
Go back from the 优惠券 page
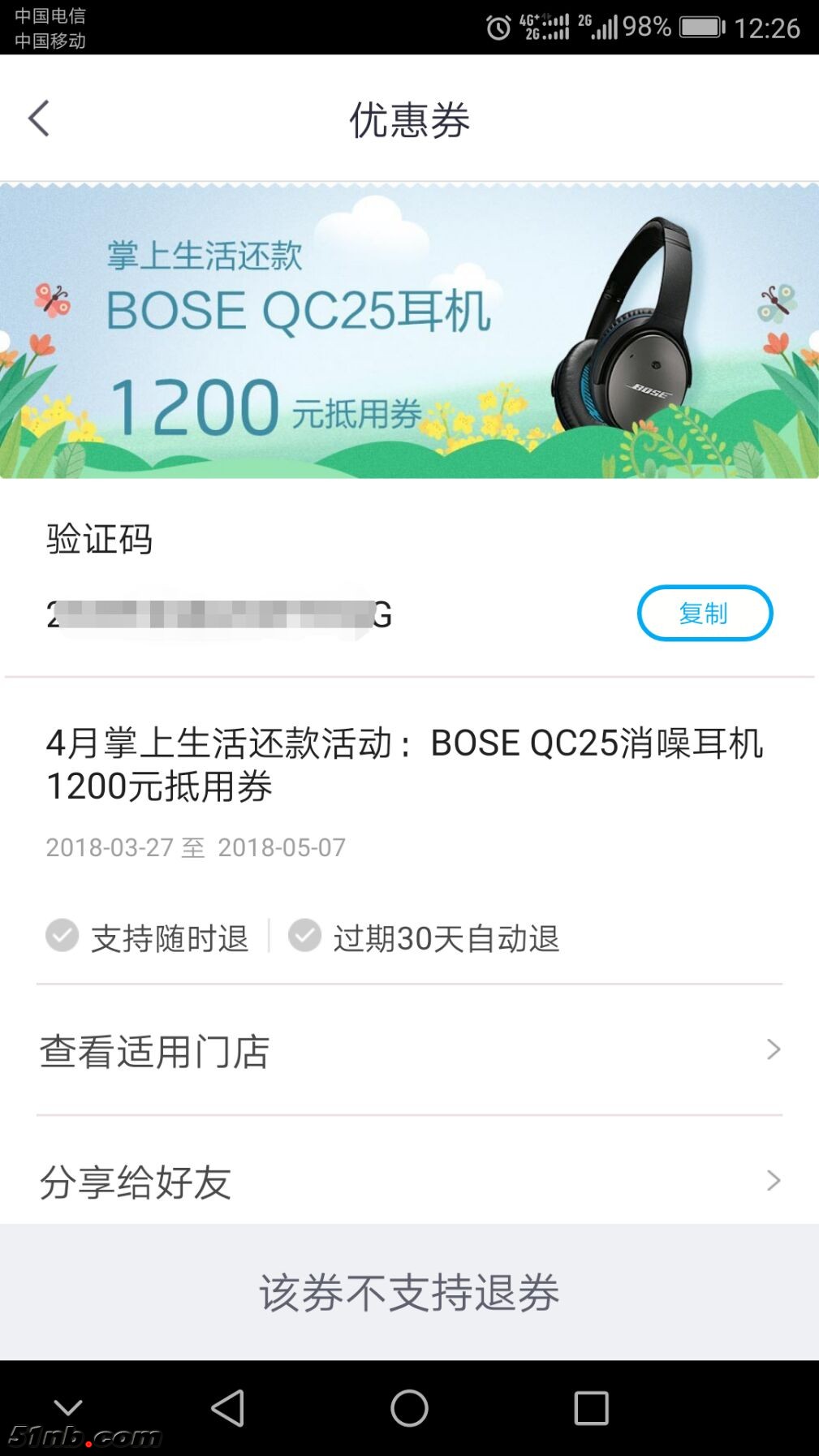(39, 118)
